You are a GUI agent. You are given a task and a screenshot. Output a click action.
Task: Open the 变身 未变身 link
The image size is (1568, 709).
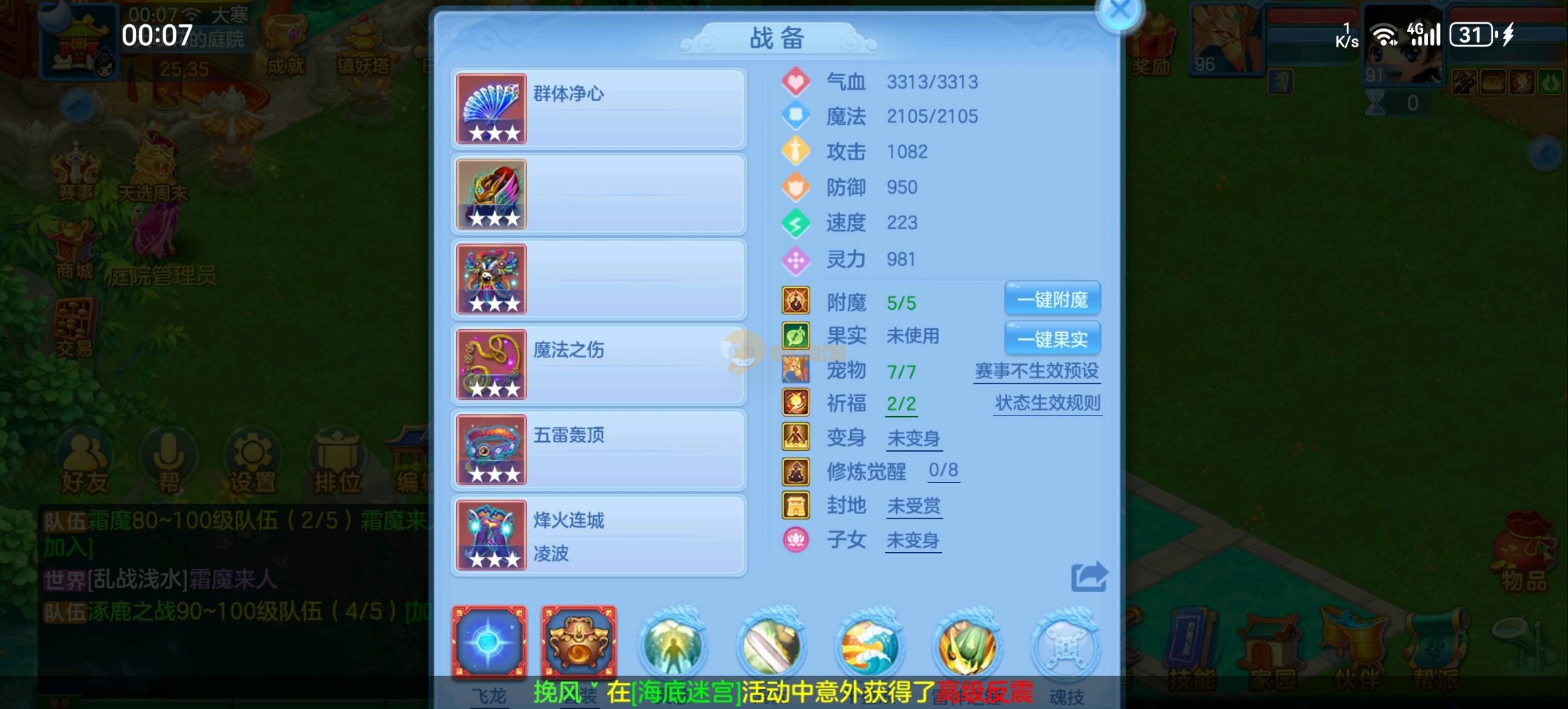[913, 439]
